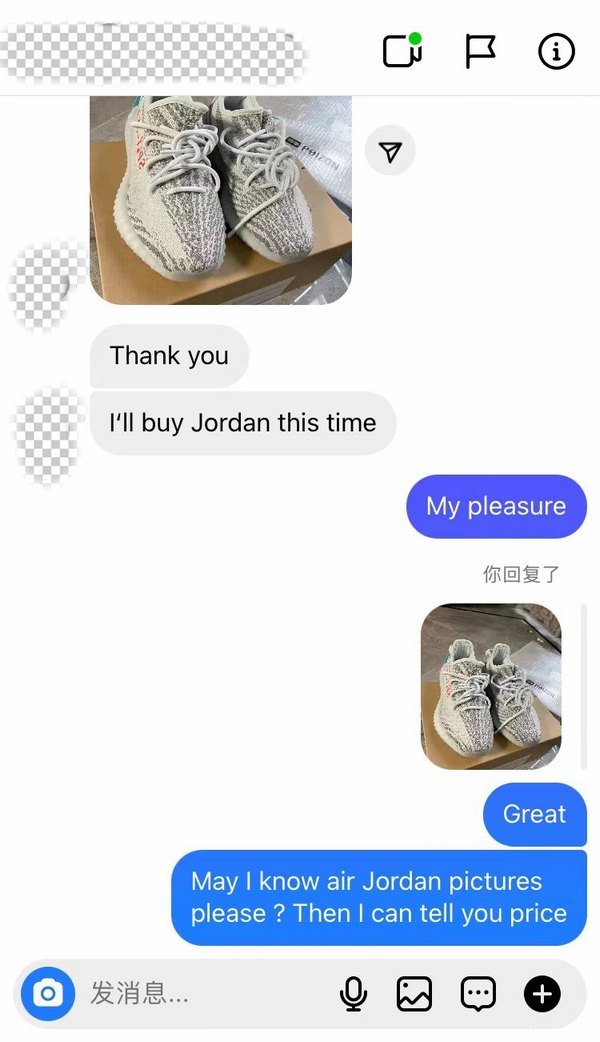The image size is (600, 1042).
Task: Open the plus more options button
Action: click(542, 994)
